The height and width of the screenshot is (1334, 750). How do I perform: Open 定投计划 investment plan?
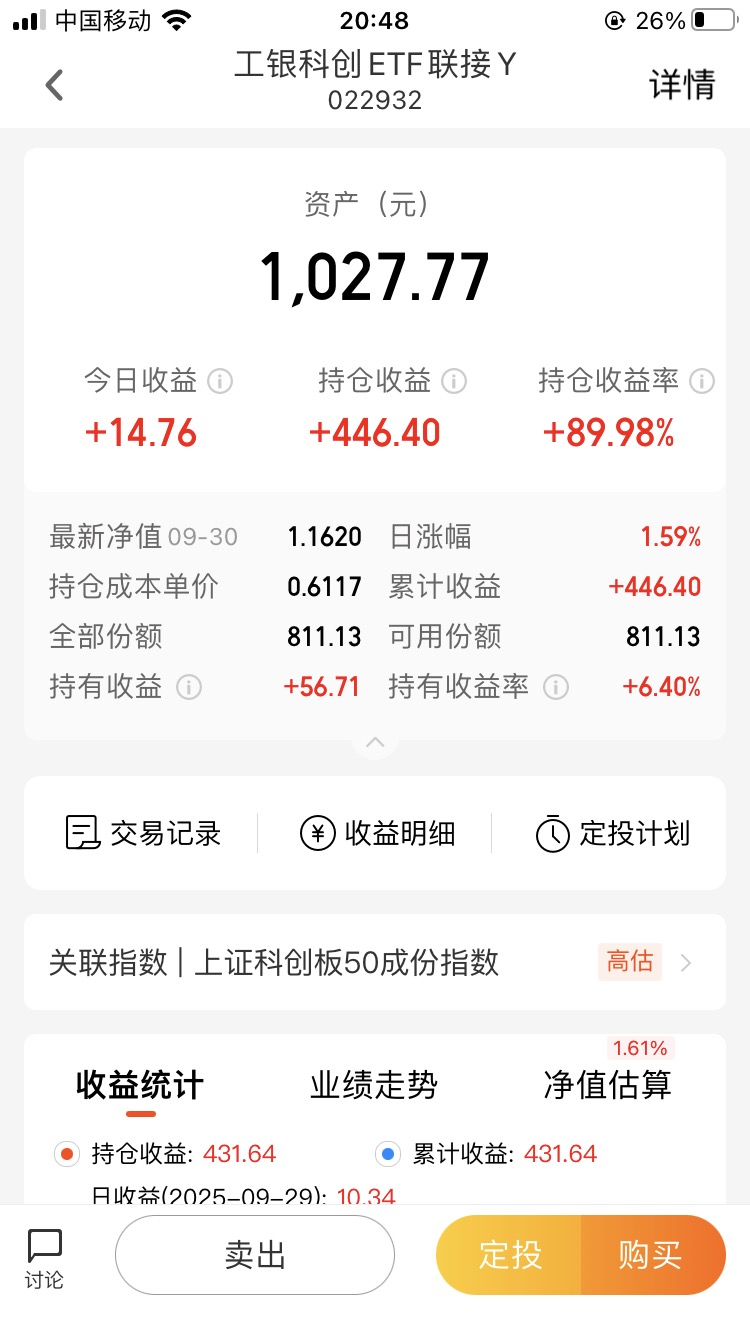pos(613,833)
